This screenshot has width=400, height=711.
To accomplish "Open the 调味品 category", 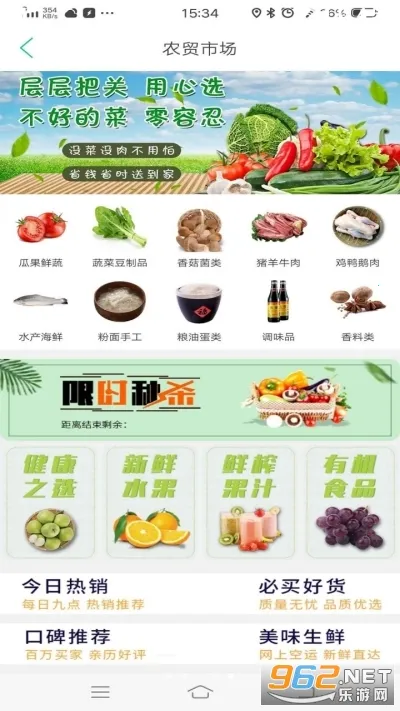I will coord(278,312).
